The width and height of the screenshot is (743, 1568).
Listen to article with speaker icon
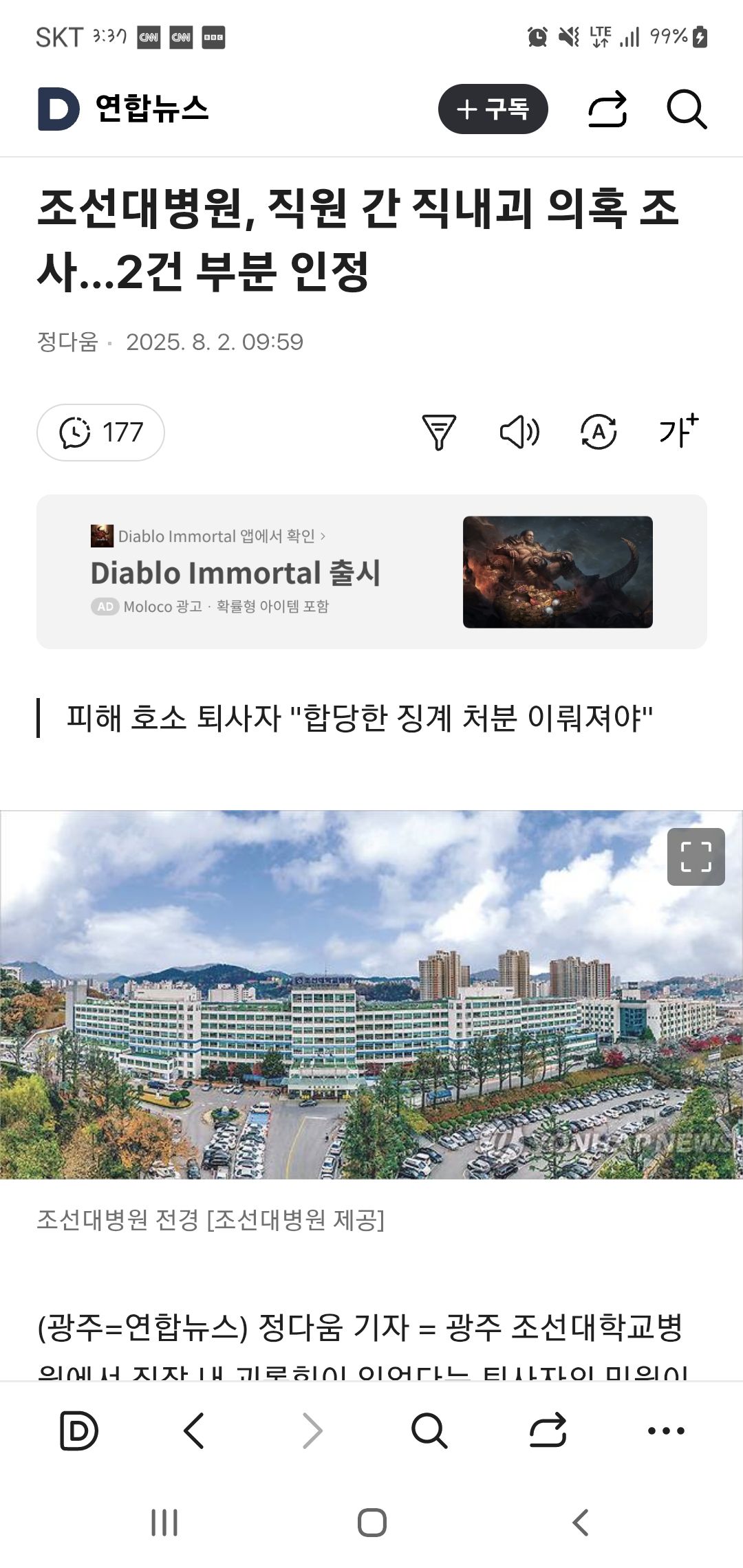(x=519, y=433)
